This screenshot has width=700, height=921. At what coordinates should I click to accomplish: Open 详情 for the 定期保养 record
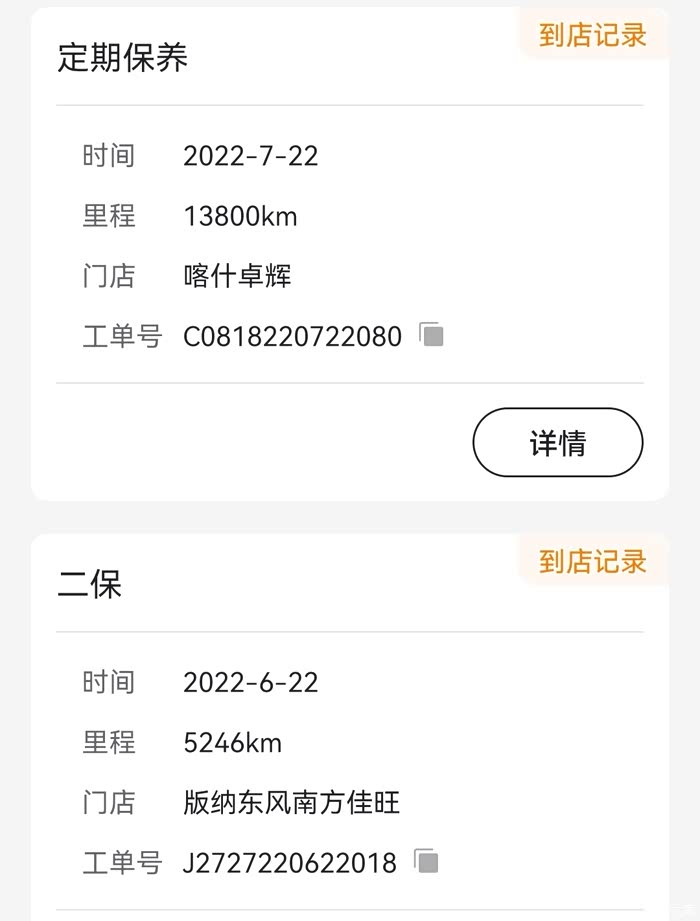point(557,442)
